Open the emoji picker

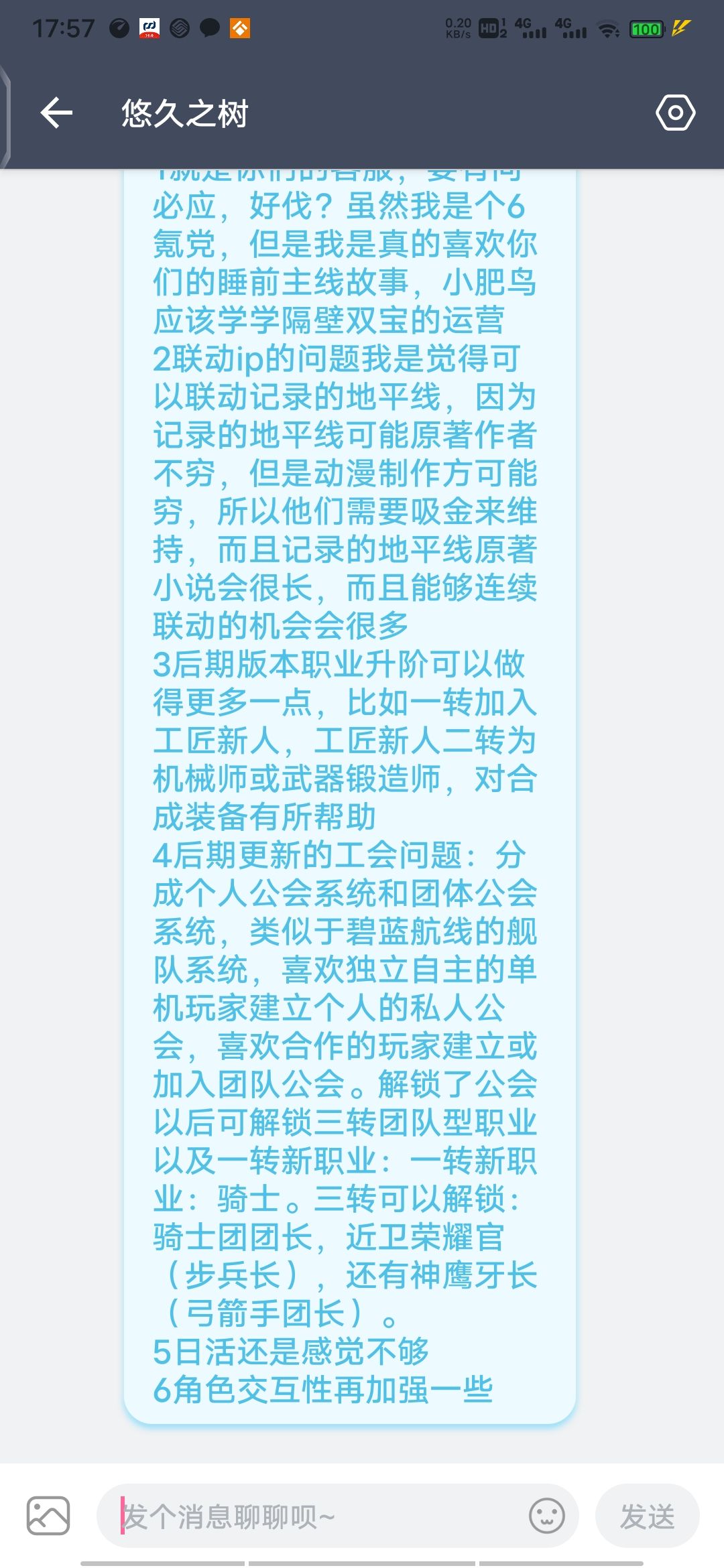click(x=547, y=1515)
